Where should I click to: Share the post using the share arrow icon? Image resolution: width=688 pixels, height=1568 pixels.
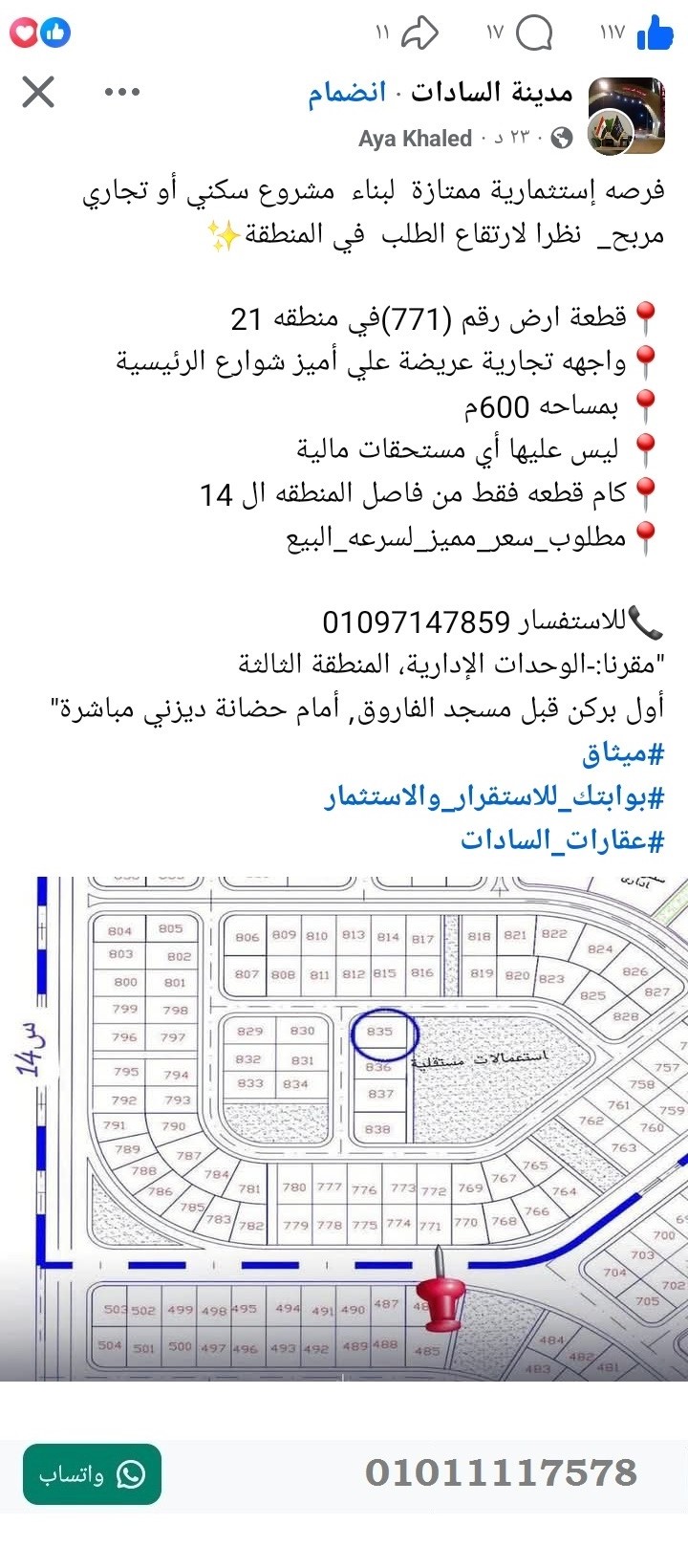pyautogui.click(x=420, y=32)
